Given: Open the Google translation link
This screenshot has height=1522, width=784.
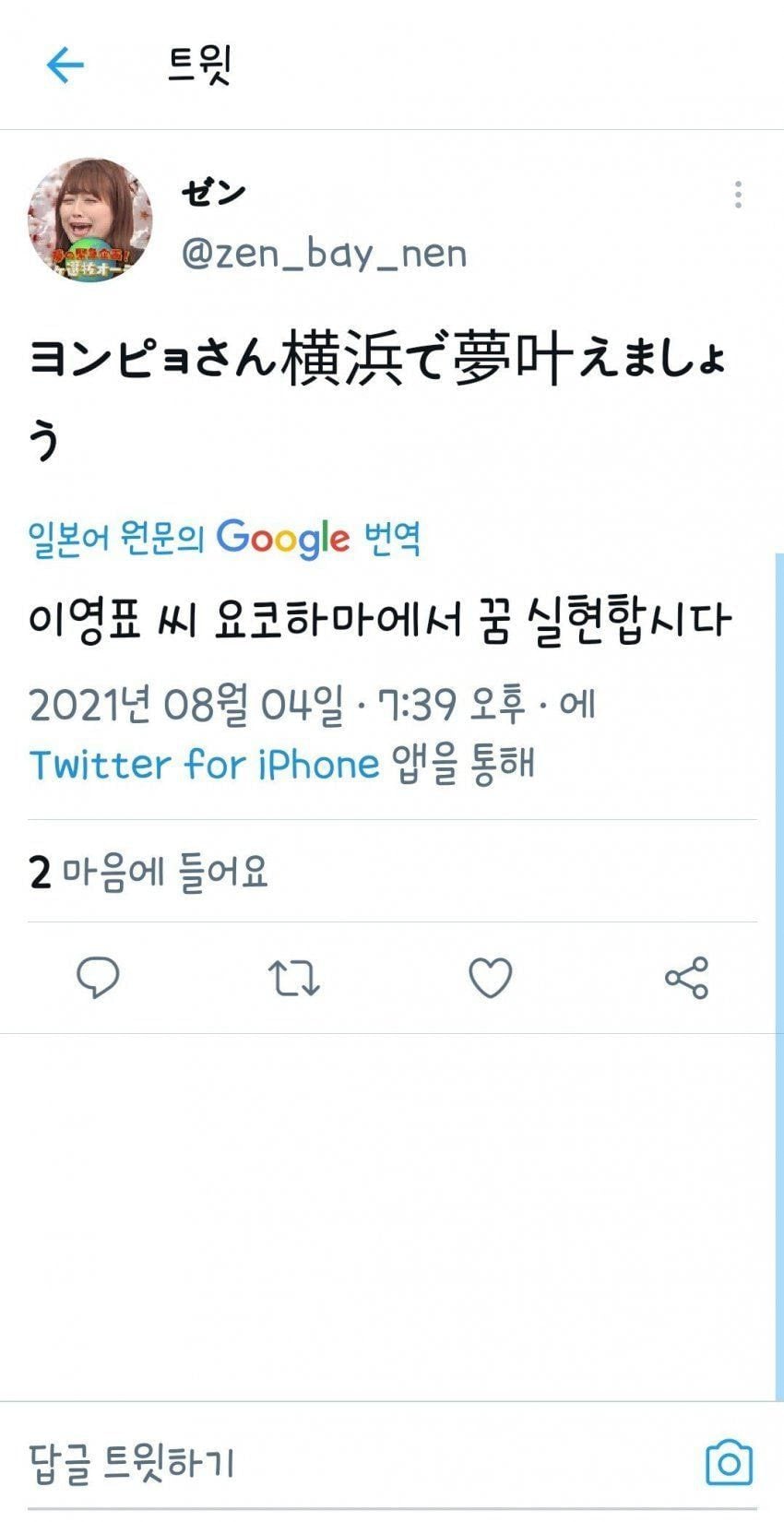Looking at the screenshot, I should (x=225, y=538).
